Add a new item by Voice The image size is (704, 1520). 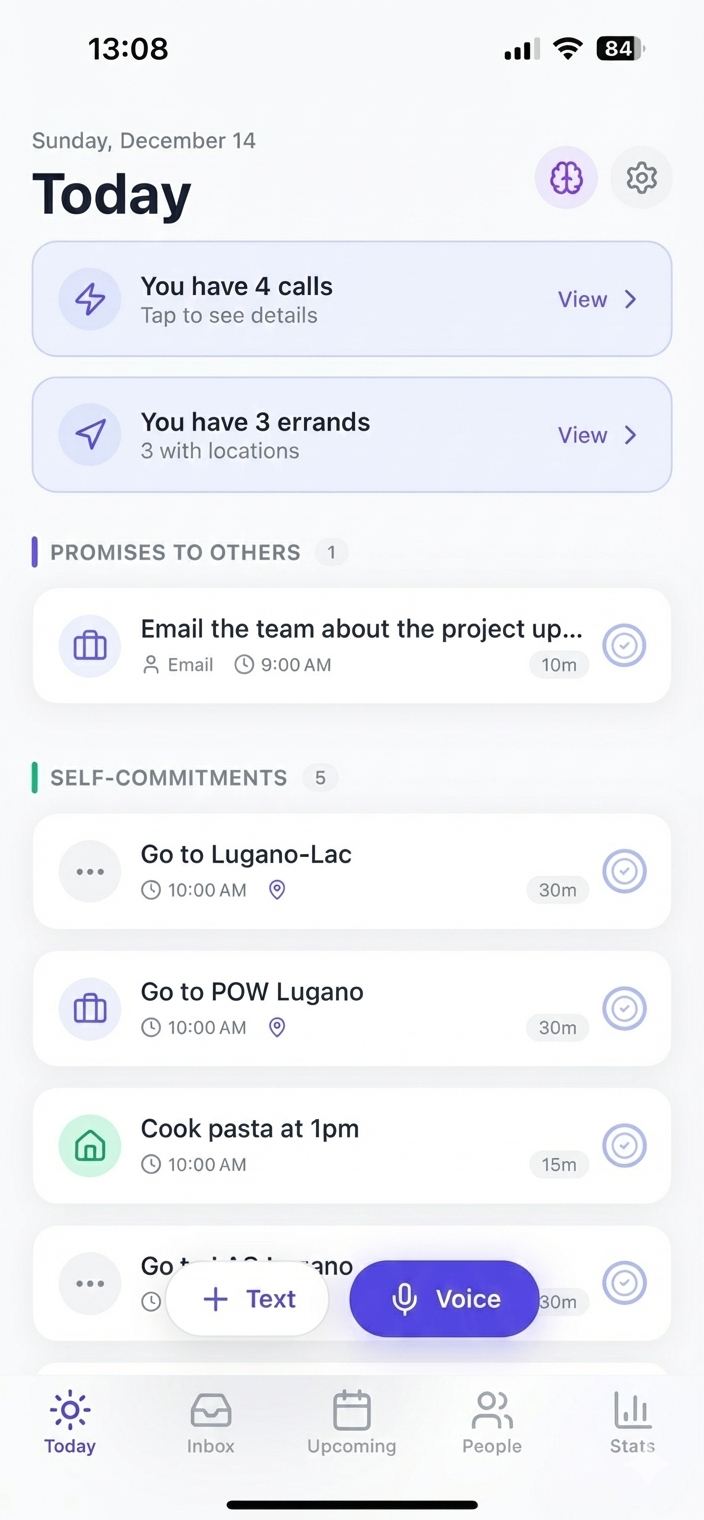tap(444, 1299)
